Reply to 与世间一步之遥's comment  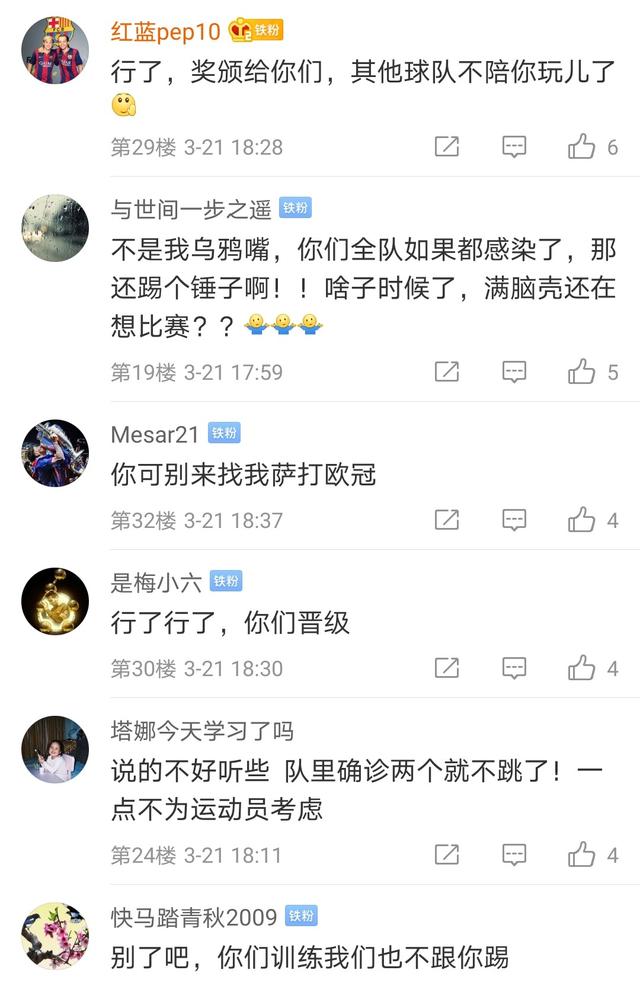click(x=514, y=372)
